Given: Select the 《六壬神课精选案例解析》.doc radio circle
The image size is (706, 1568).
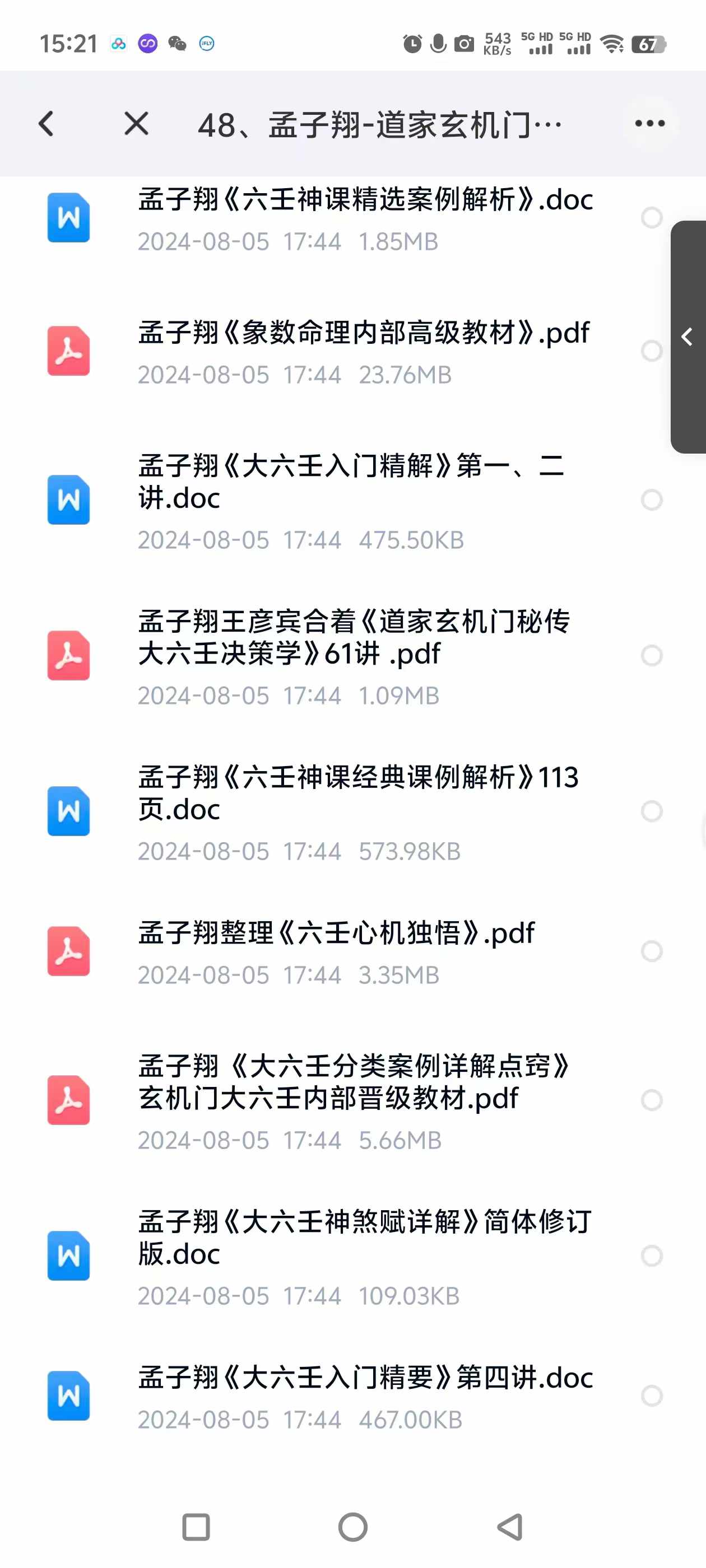Looking at the screenshot, I should (651, 217).
